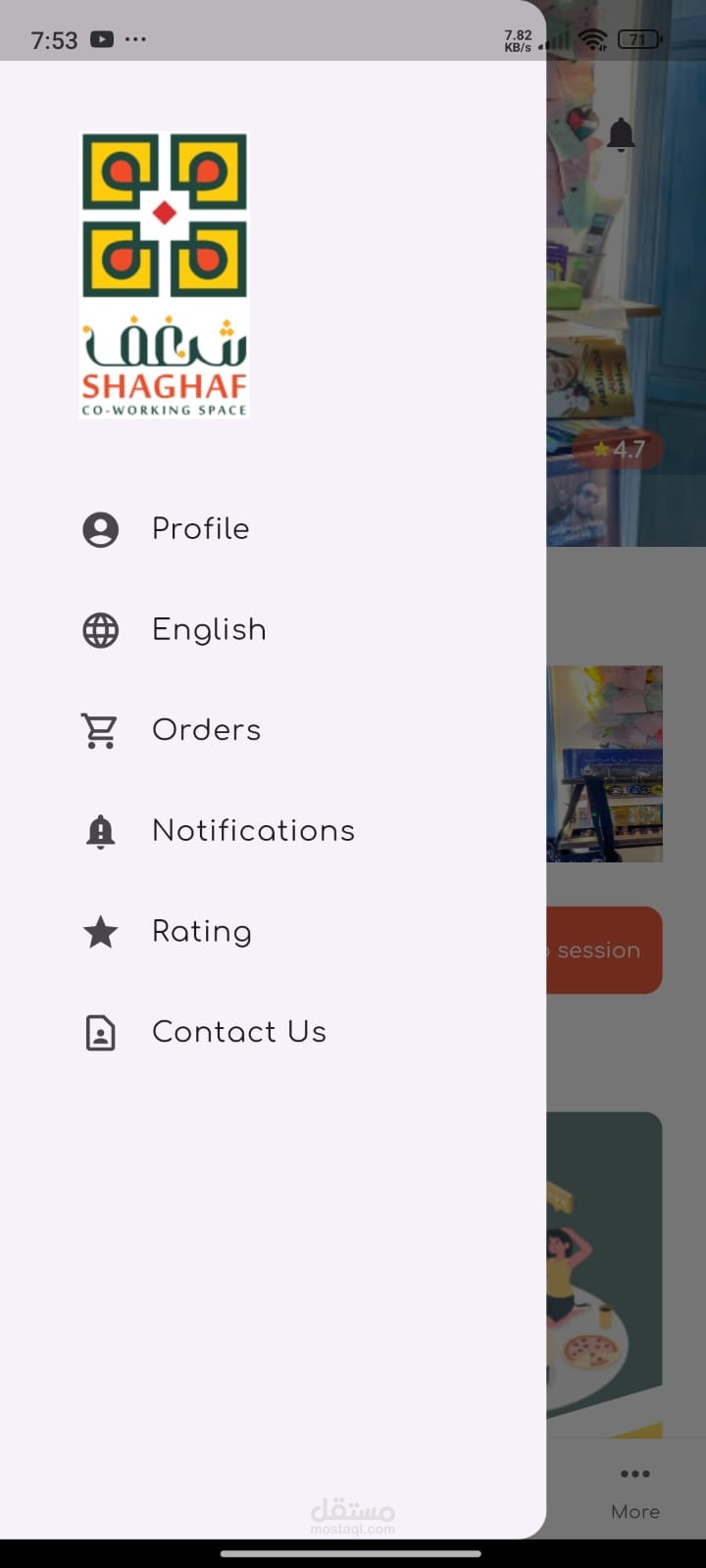The width and height of the screenshot is (706, 1568).
Task: Switch to the More tab
Action: pos(634,1493)
